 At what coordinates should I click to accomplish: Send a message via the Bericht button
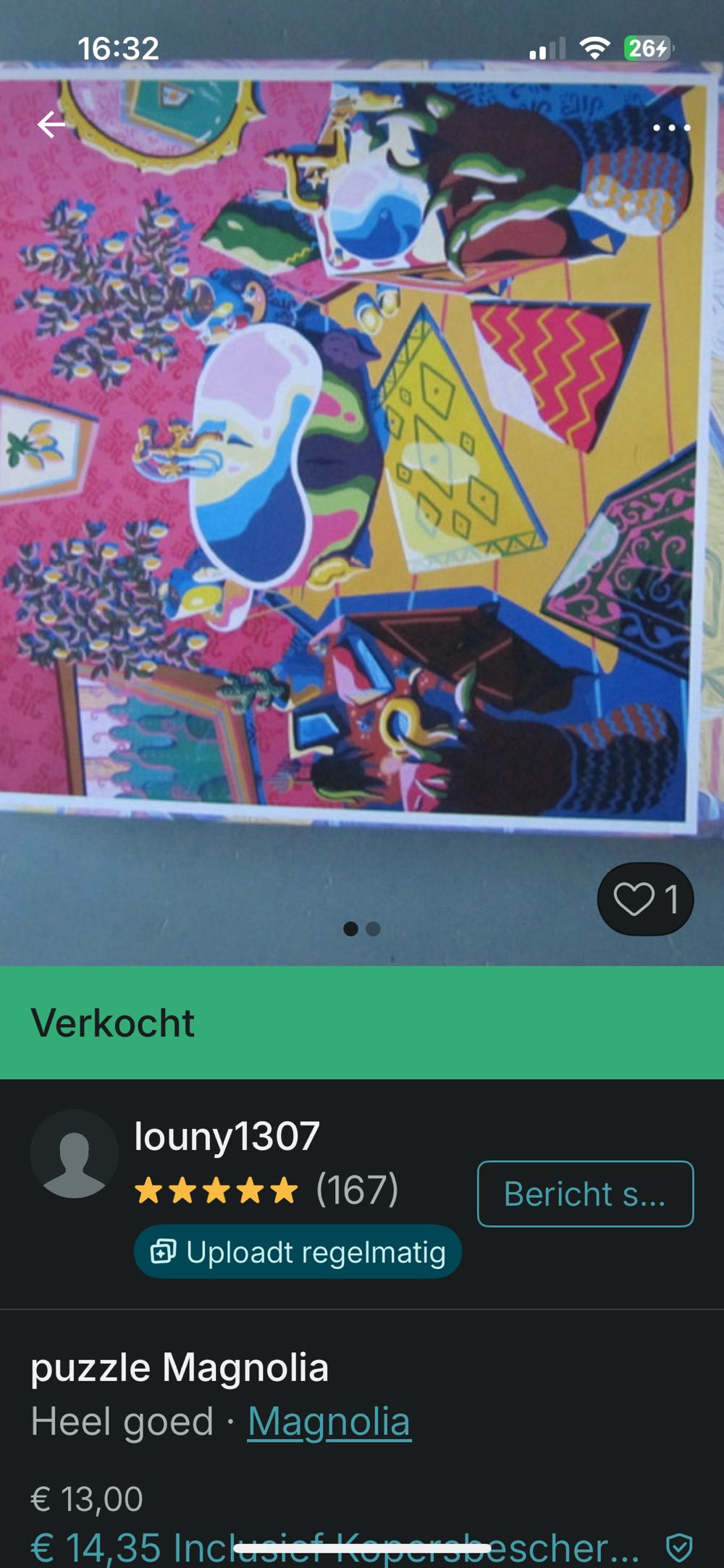(x=585, y=1194)
